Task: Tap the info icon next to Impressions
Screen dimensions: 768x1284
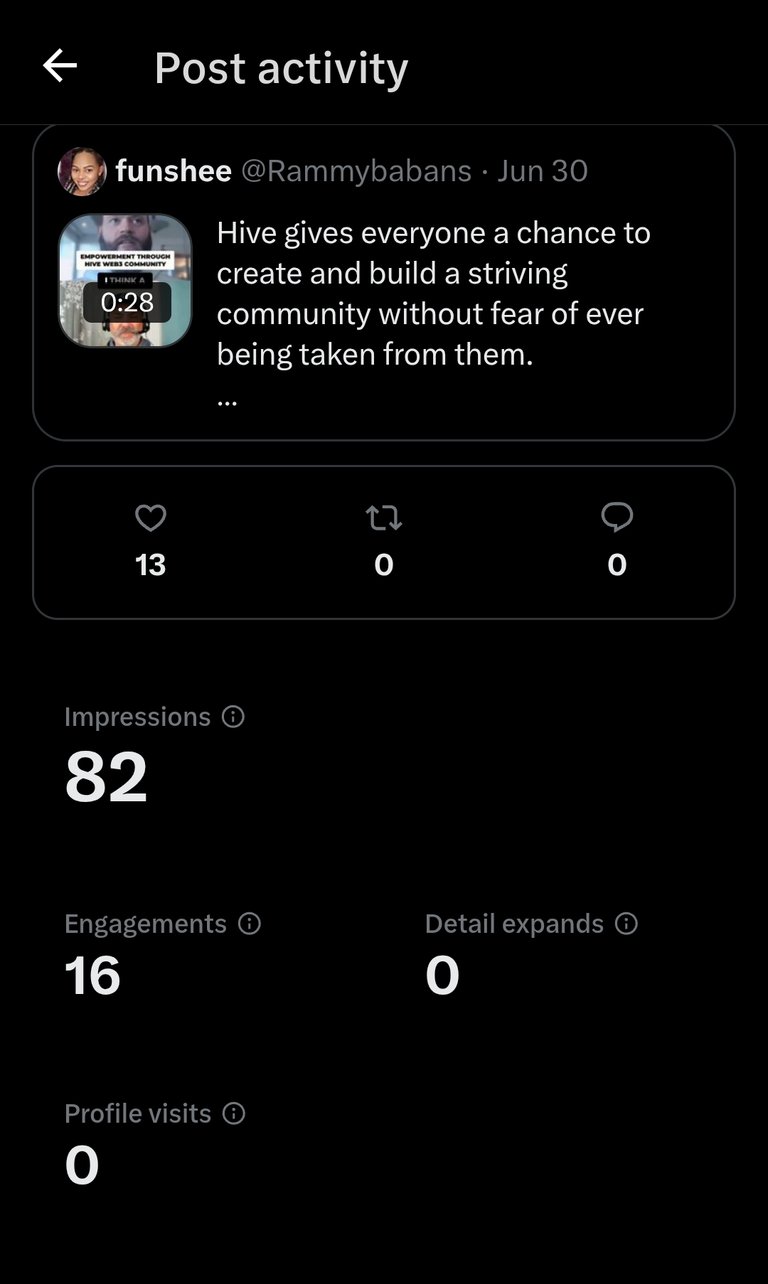Action: (x=233, y=717)
